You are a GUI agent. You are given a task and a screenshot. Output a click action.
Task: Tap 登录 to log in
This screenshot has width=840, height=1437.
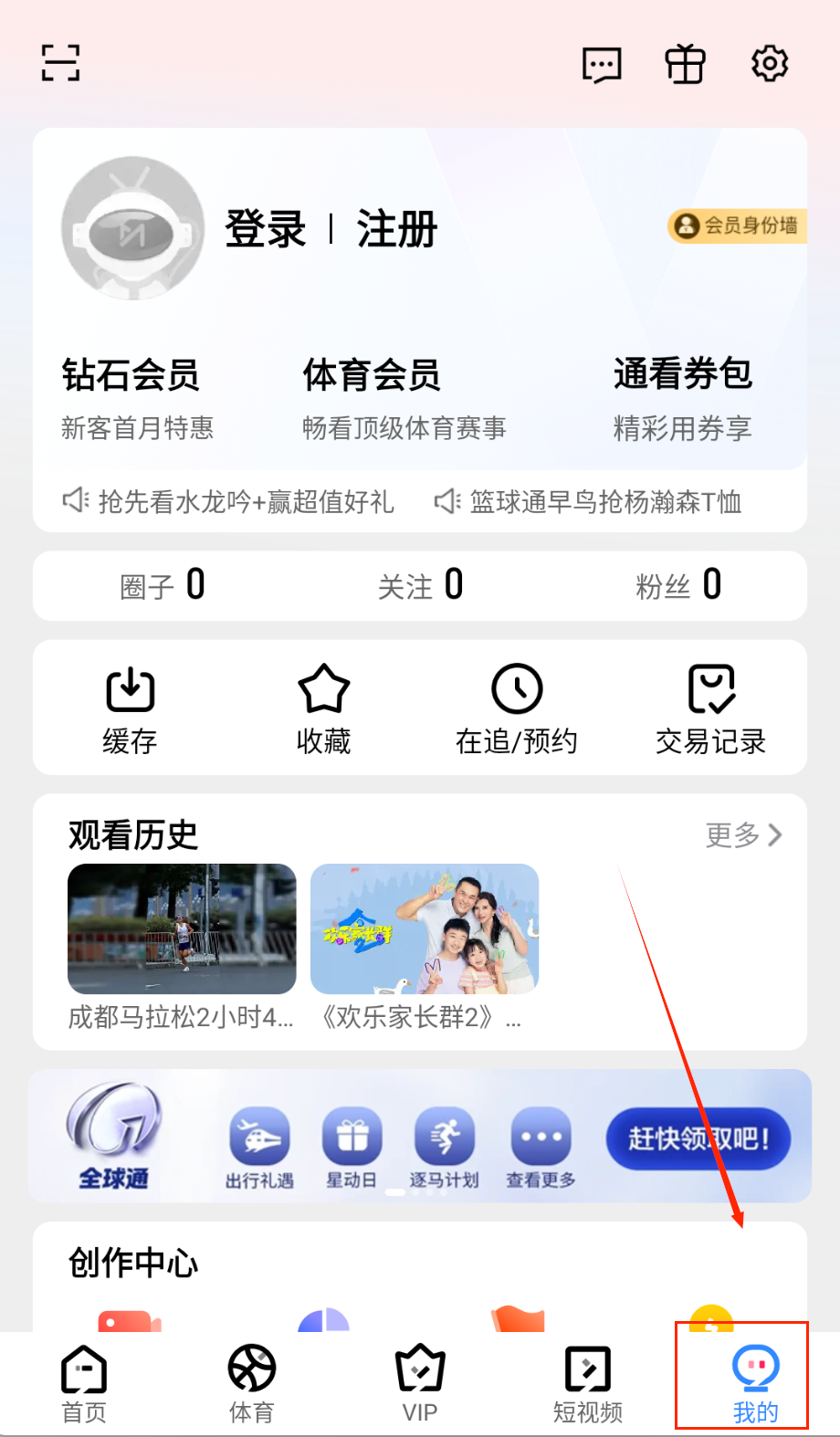point(265,229)
